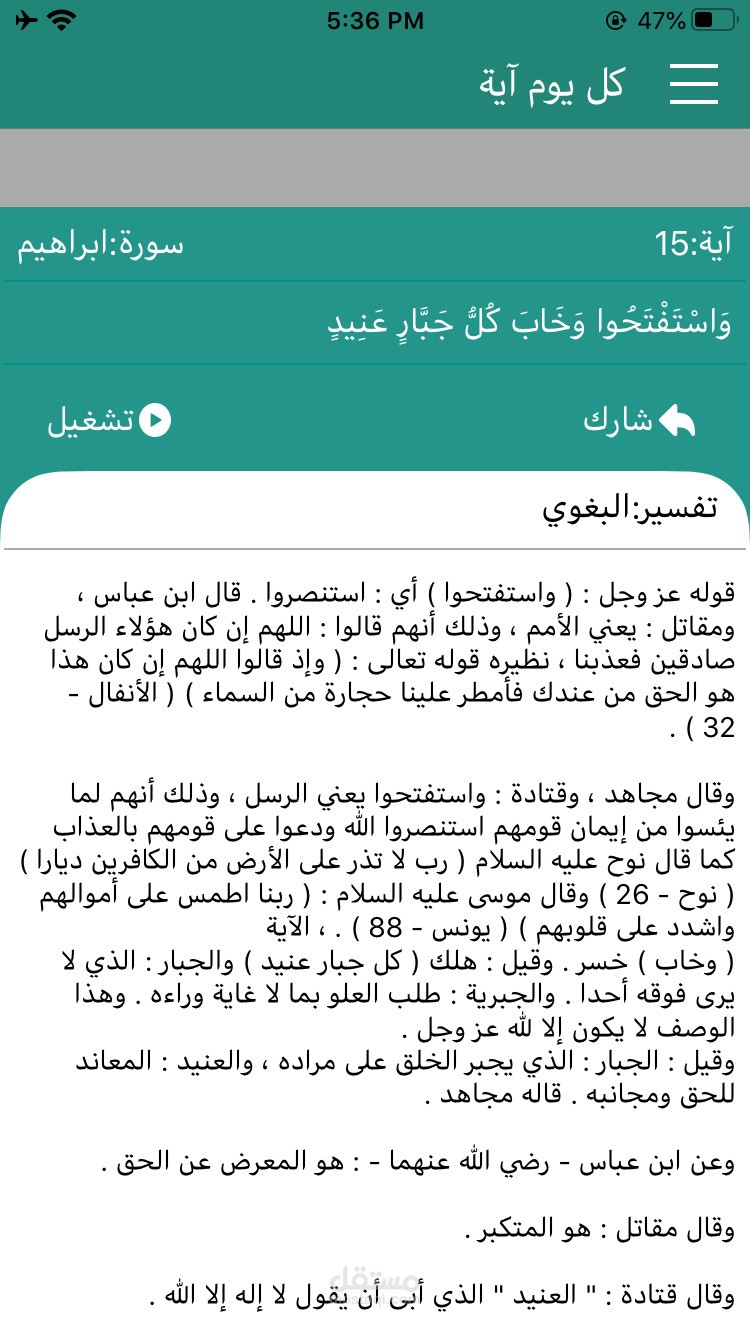The height and width of the screenshot is (1334, 750).
Task: Tap شارك to share the verse
Action: pos(640,421)
